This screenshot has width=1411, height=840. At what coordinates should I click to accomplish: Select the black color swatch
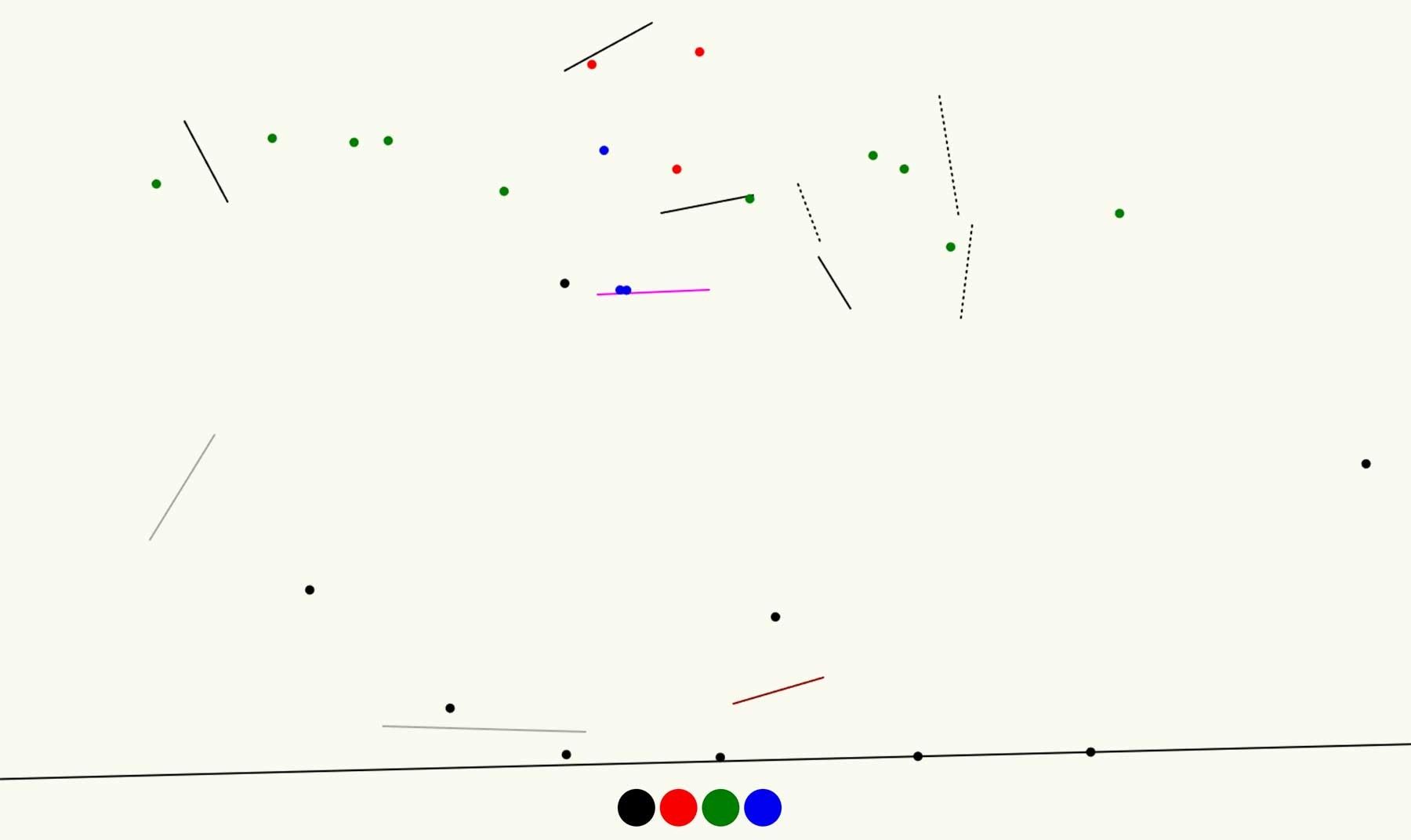636,807
